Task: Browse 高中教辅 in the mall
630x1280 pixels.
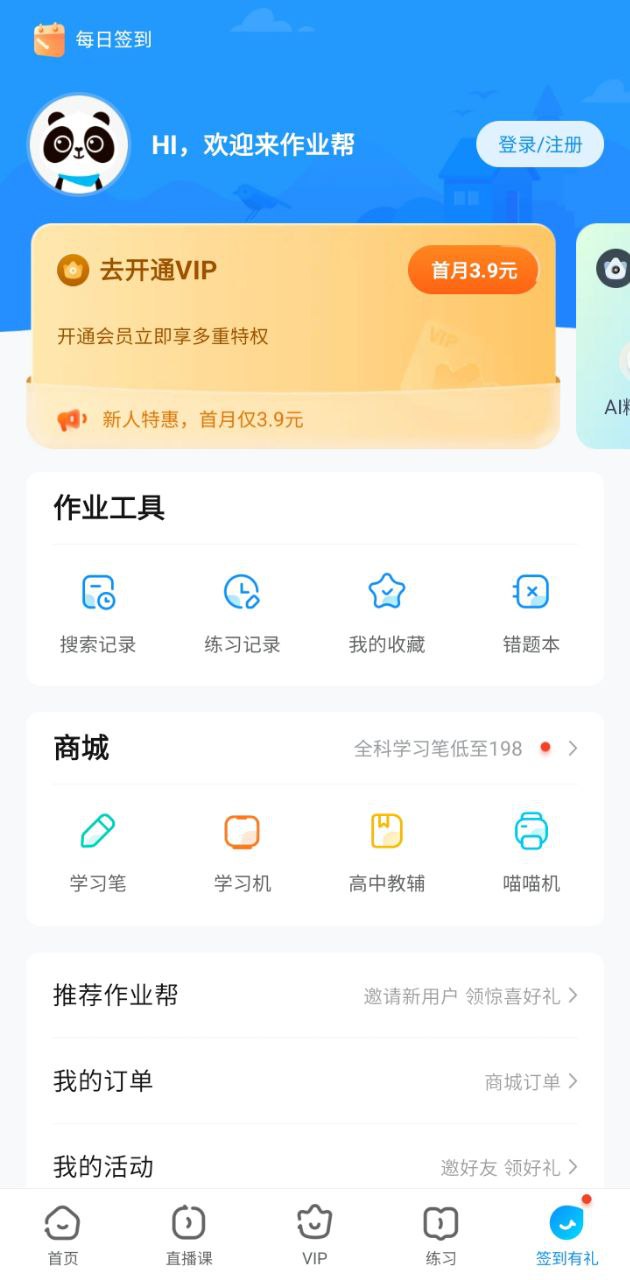Action: point(386,852)
